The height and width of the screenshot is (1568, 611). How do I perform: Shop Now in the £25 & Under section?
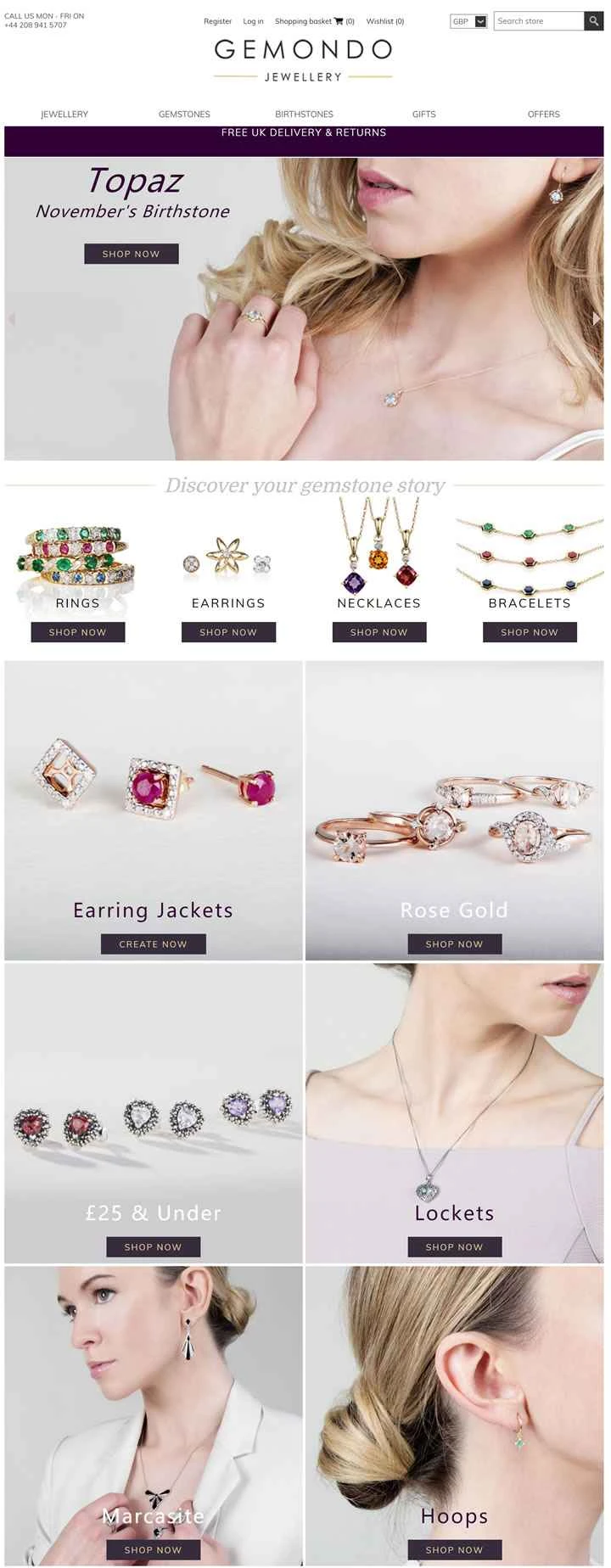pyautogui.click(x=153, y=1246)
